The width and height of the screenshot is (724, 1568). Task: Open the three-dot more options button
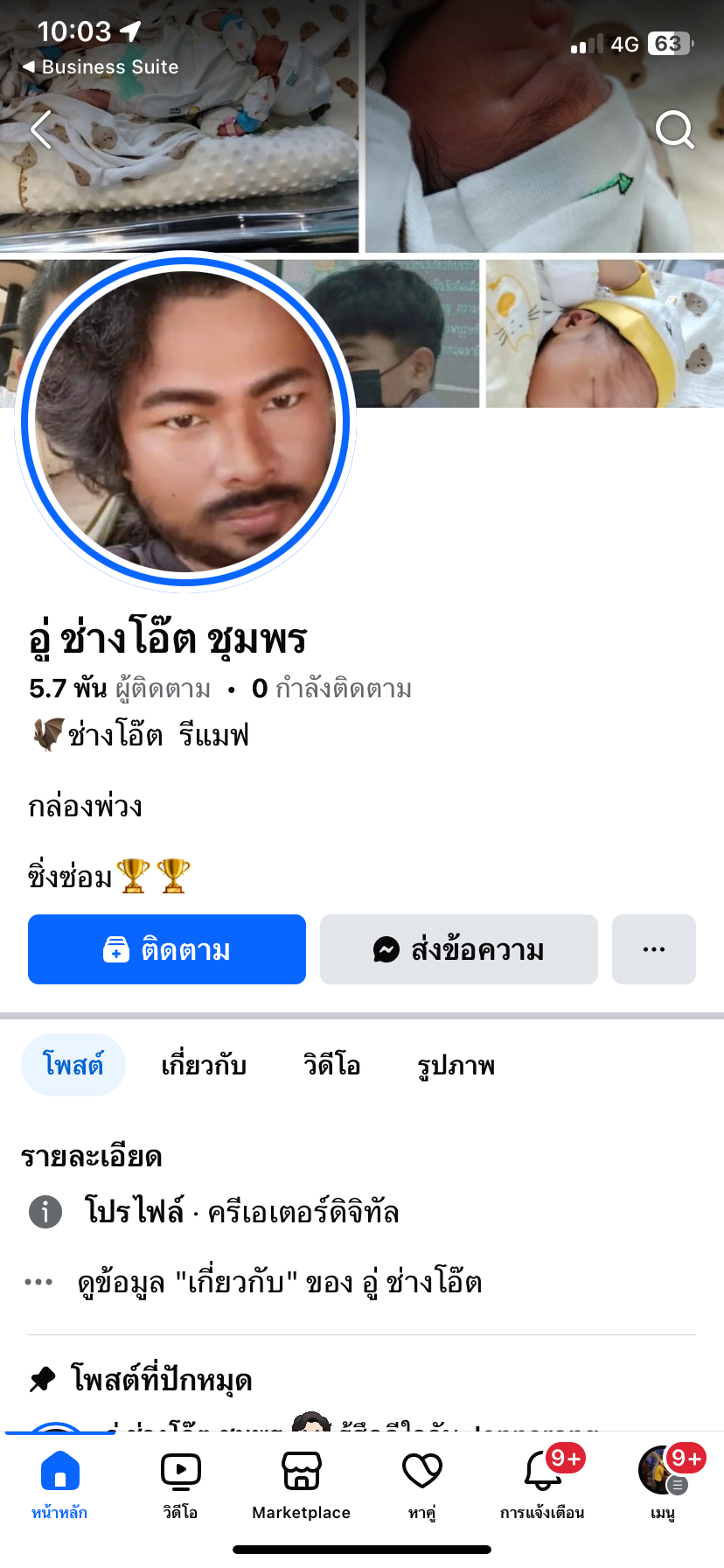click(x=654, y=949)
